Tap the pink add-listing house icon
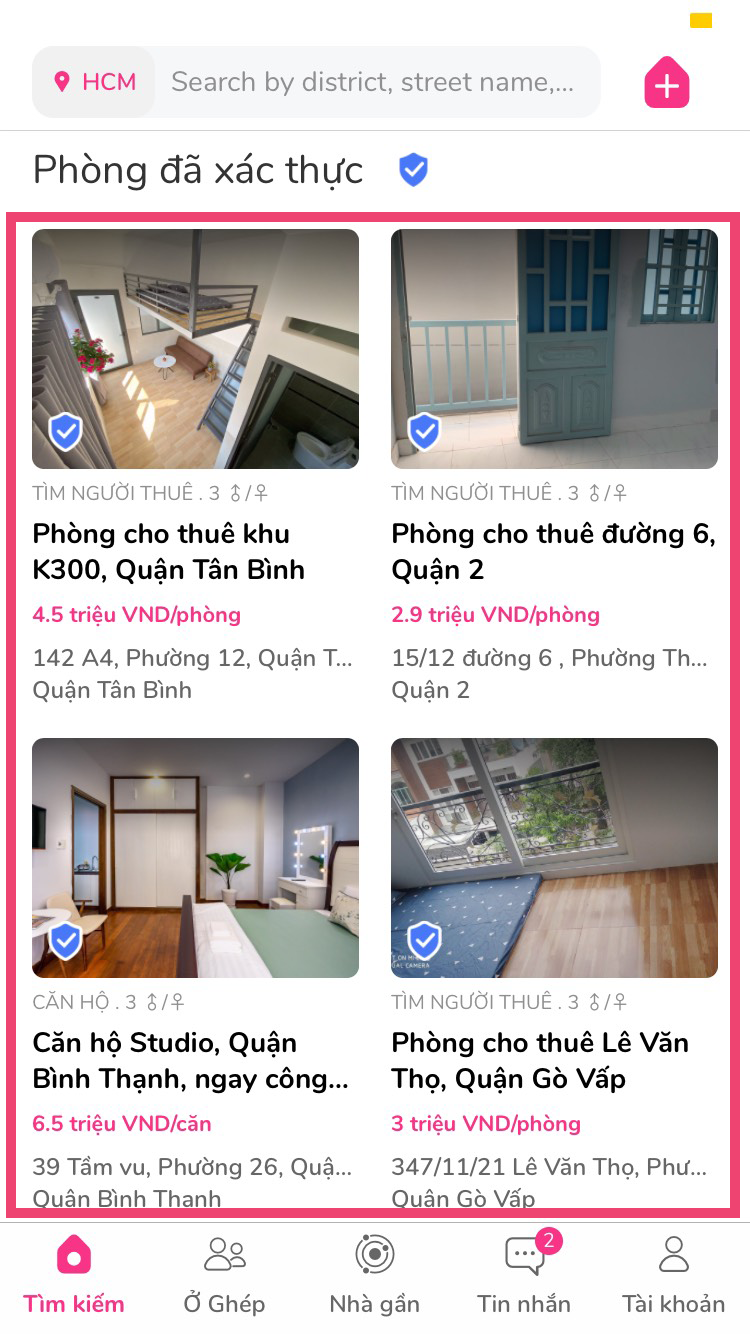Viewport: 750px width, 1334px height. coord(666,83)
